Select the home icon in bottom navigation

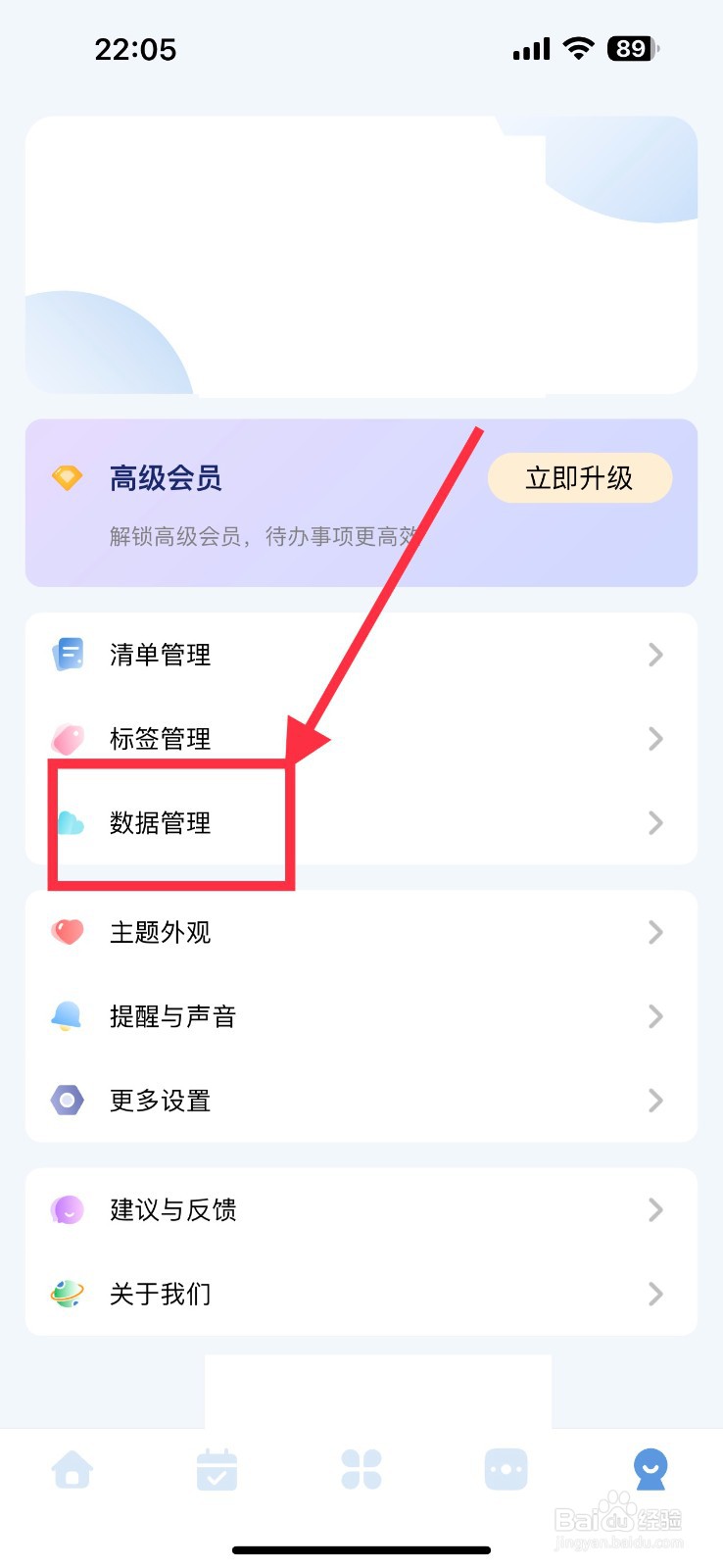pyautogui.click(x=72, y=1467)
